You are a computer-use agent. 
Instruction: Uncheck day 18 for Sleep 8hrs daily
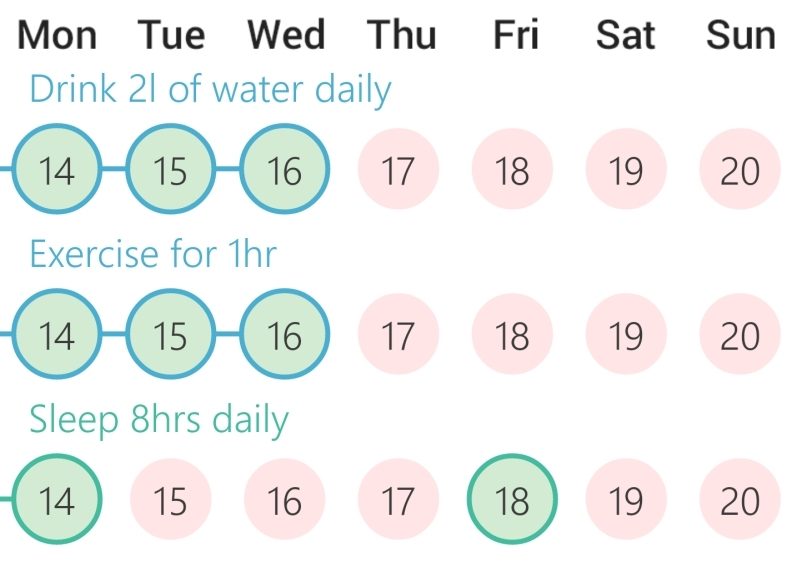pos(512,499)
